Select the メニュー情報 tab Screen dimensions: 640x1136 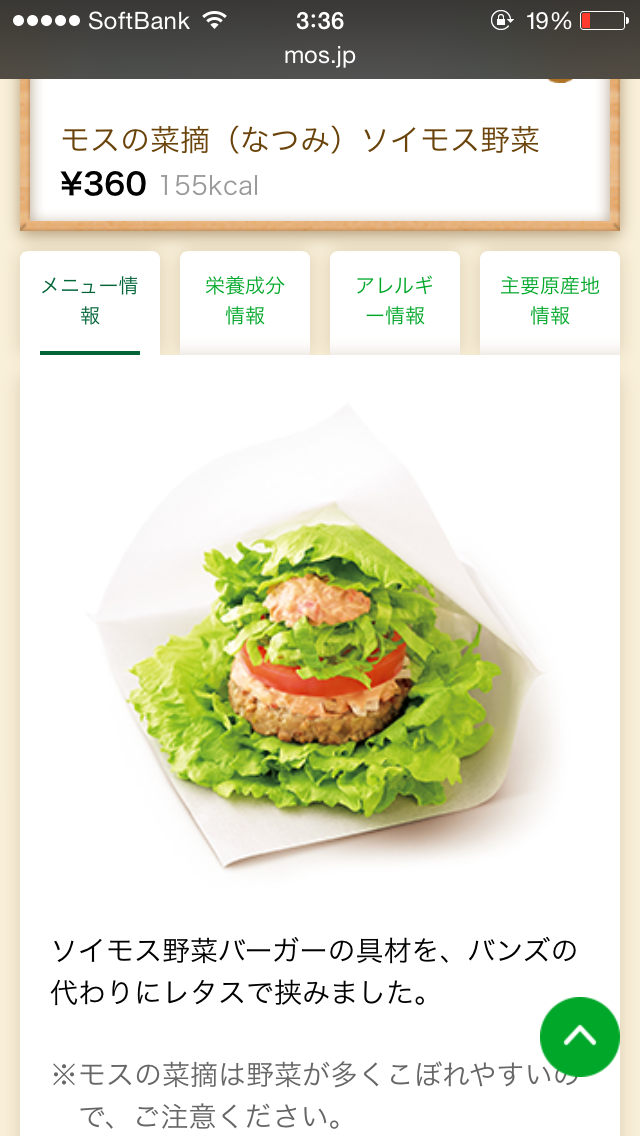[90, 301]
